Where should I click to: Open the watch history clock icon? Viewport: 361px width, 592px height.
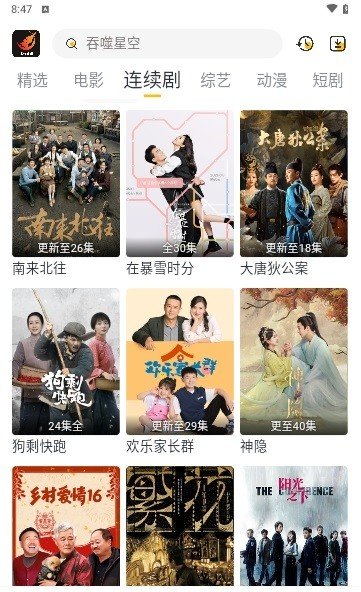(x=305, y=44)
